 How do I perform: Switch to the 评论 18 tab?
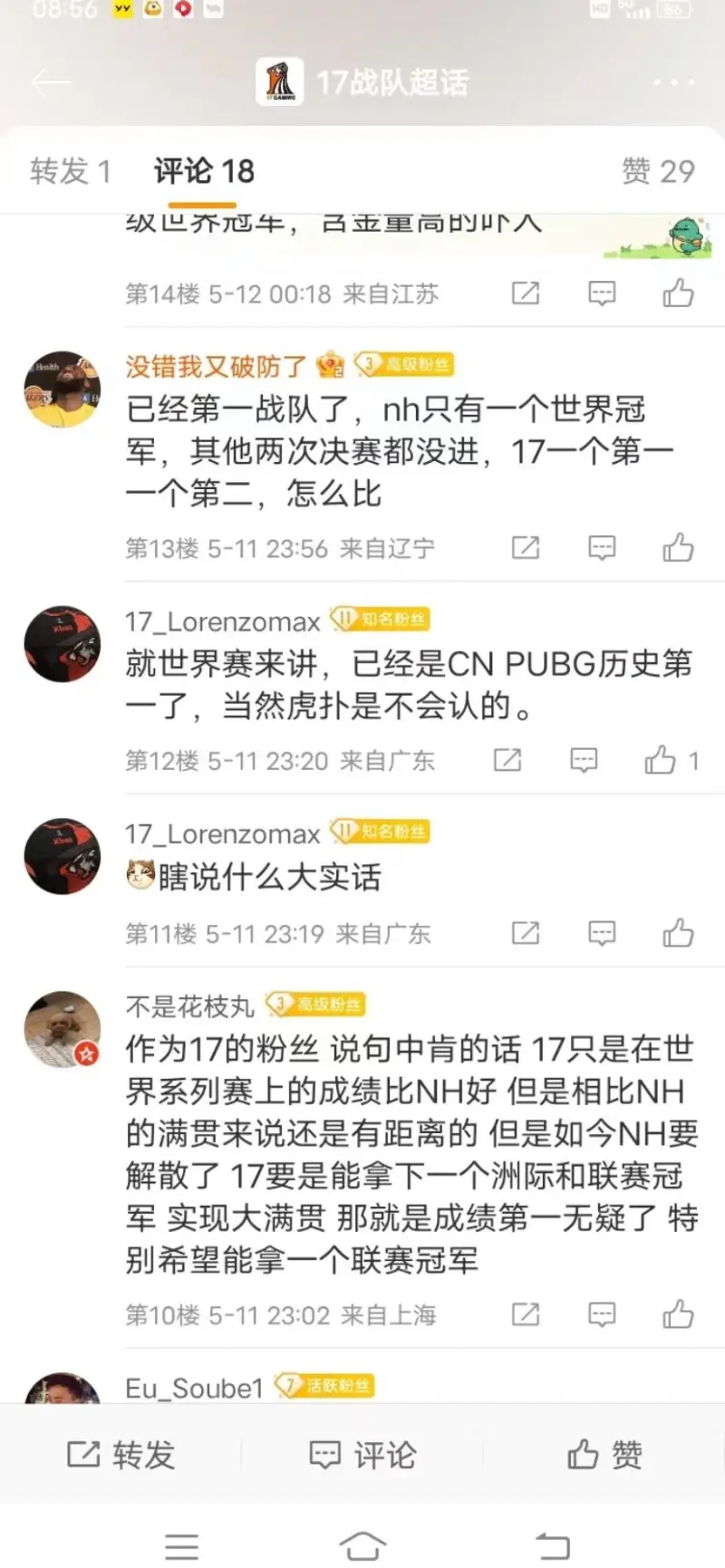(204, 171)
